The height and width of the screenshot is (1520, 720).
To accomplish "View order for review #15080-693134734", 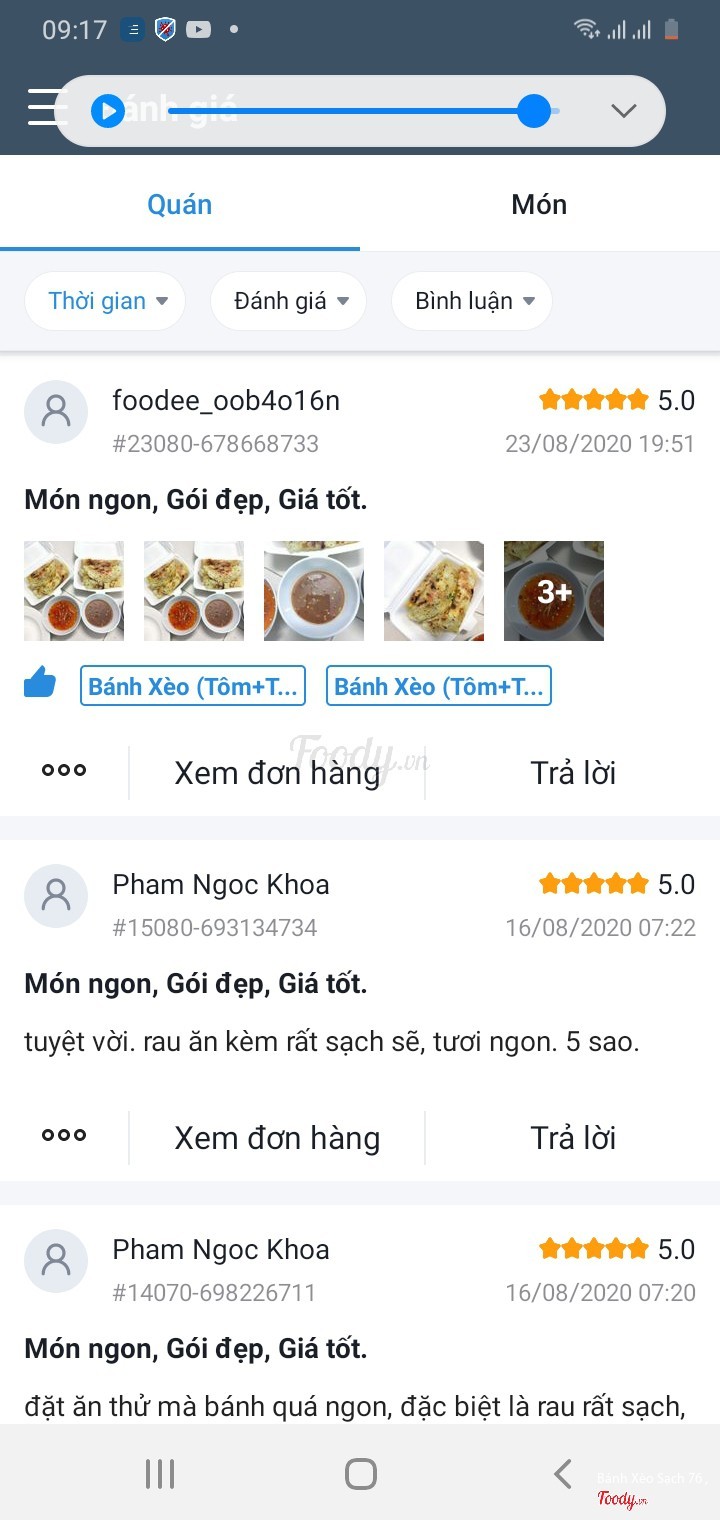I will 277,1138.
